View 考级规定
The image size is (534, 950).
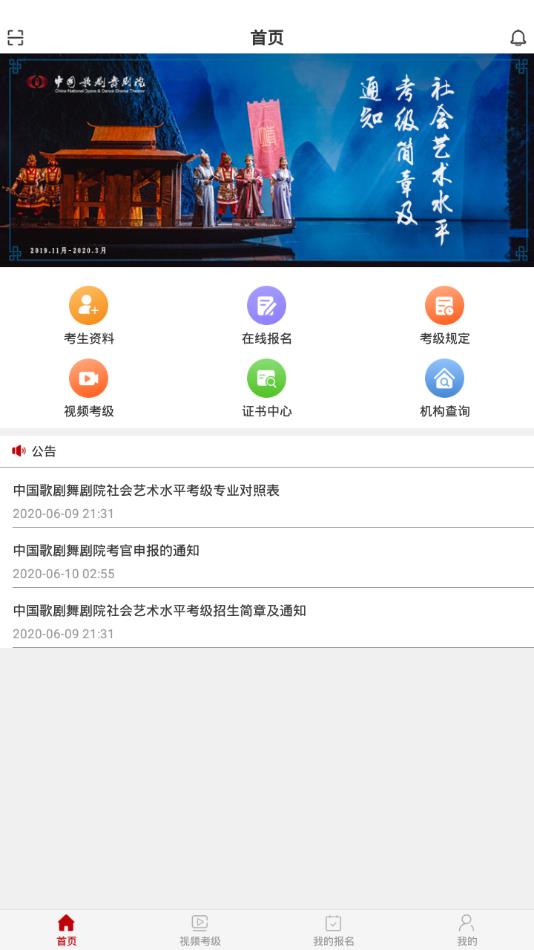tap(444, 316)
